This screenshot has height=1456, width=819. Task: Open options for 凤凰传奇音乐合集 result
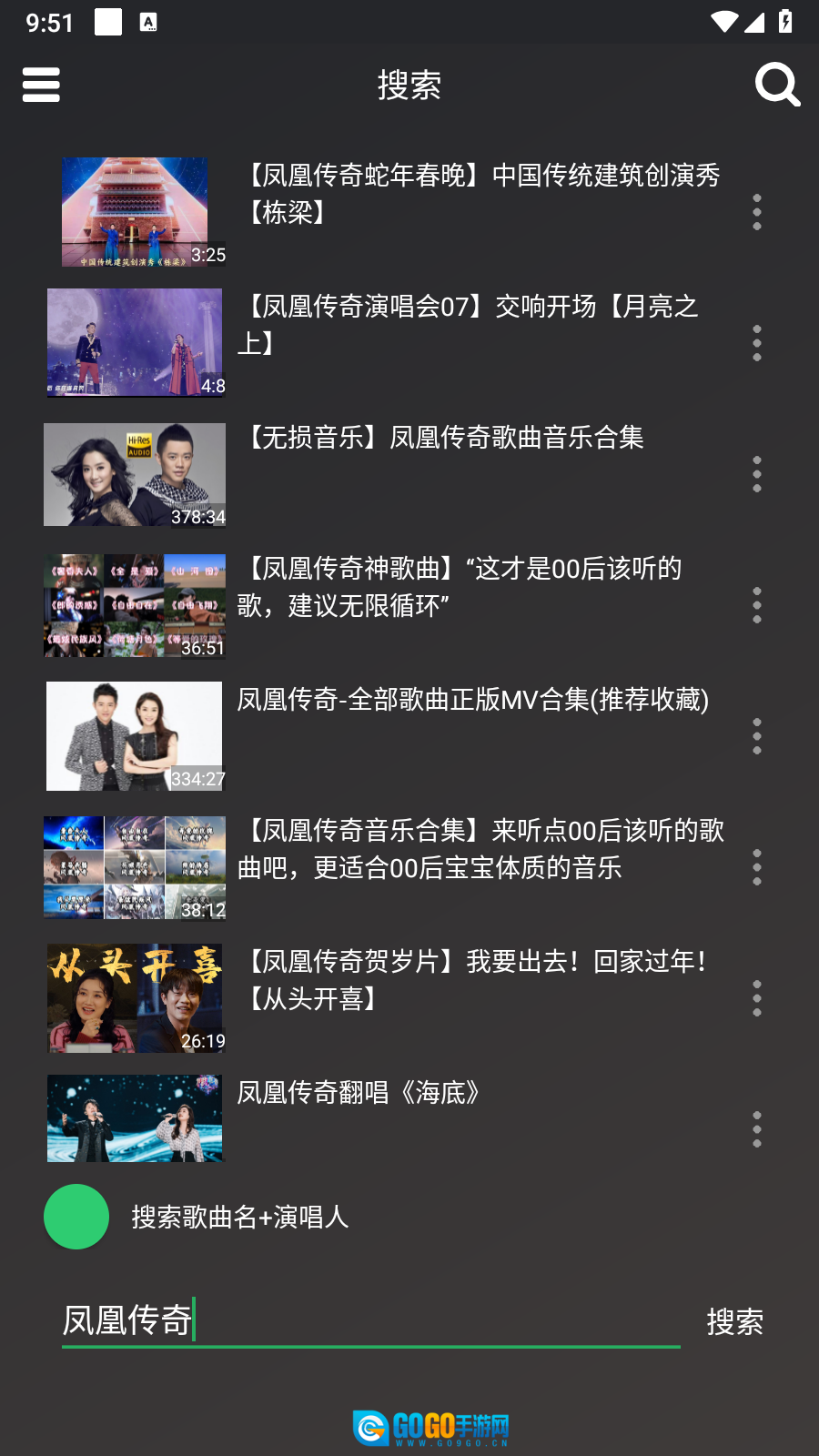tap(757, 867)
